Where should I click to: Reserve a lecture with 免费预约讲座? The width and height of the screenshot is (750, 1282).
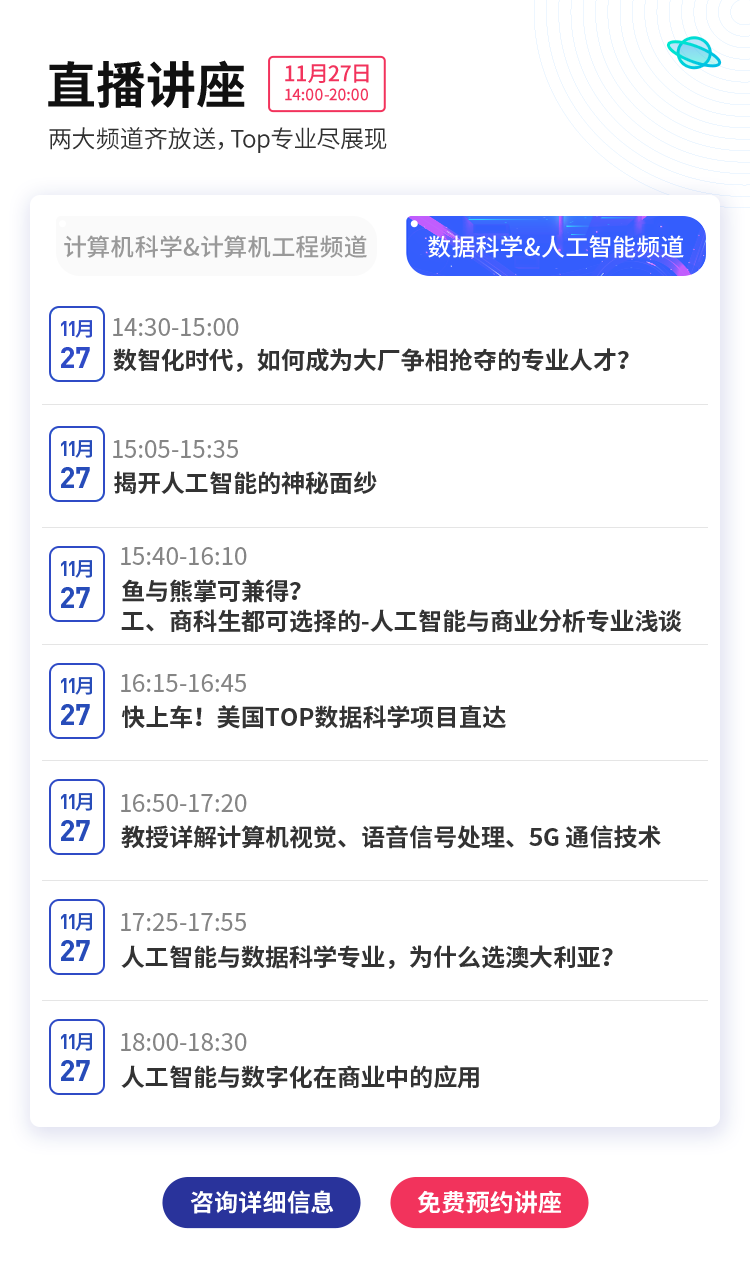click(x=489, y=1202)
